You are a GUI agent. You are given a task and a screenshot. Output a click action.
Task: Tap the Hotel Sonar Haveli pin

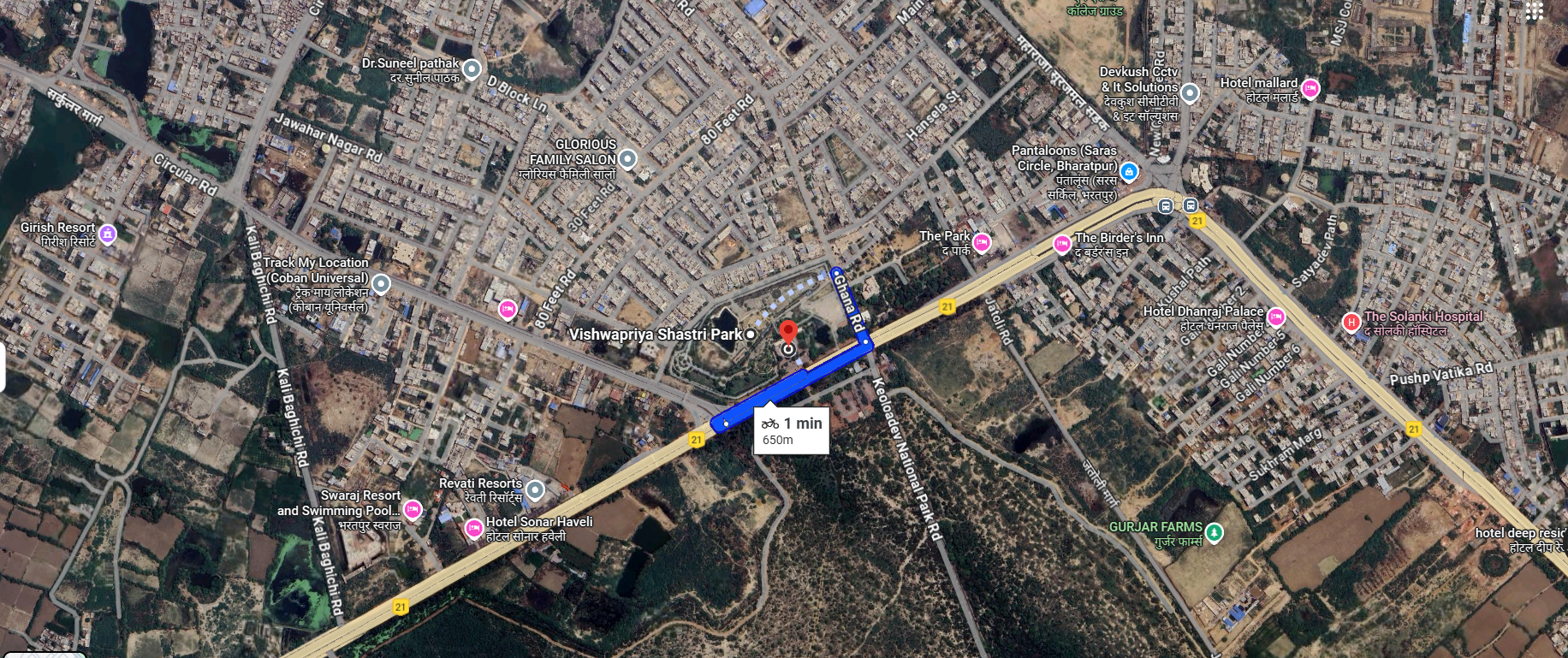coord(473,528)
